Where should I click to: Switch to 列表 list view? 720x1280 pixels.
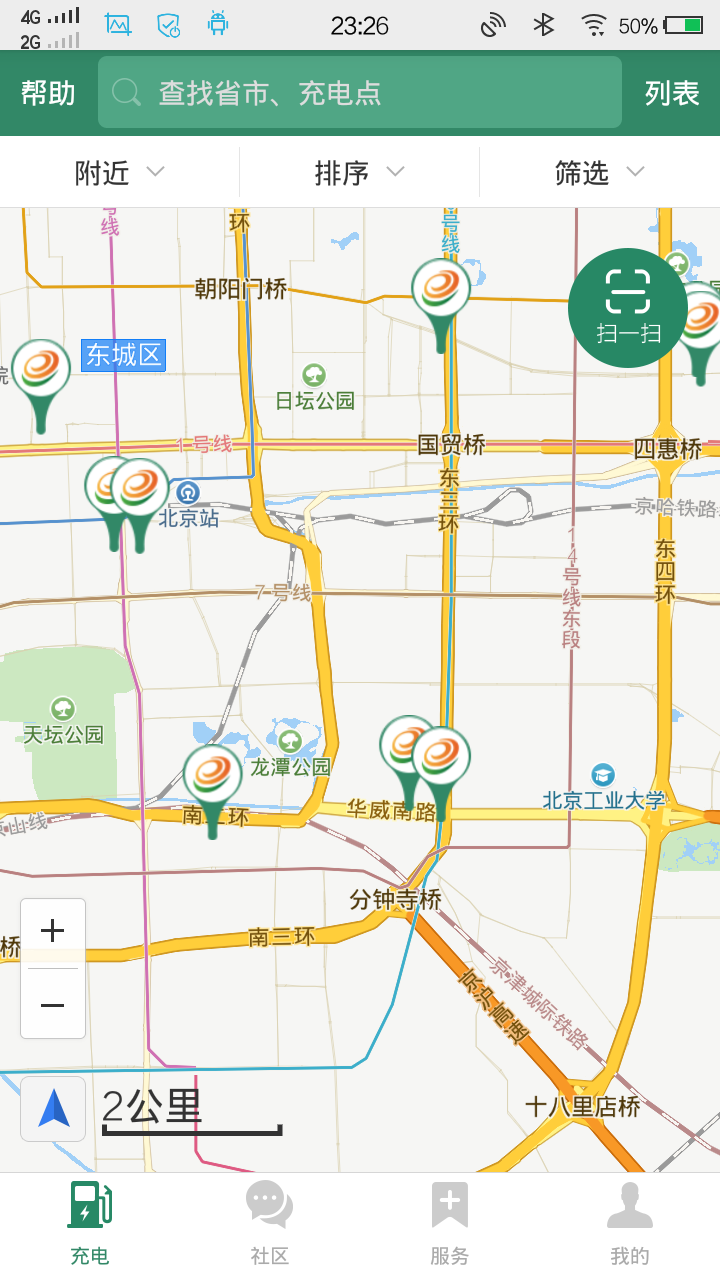[x=671, y=93]
